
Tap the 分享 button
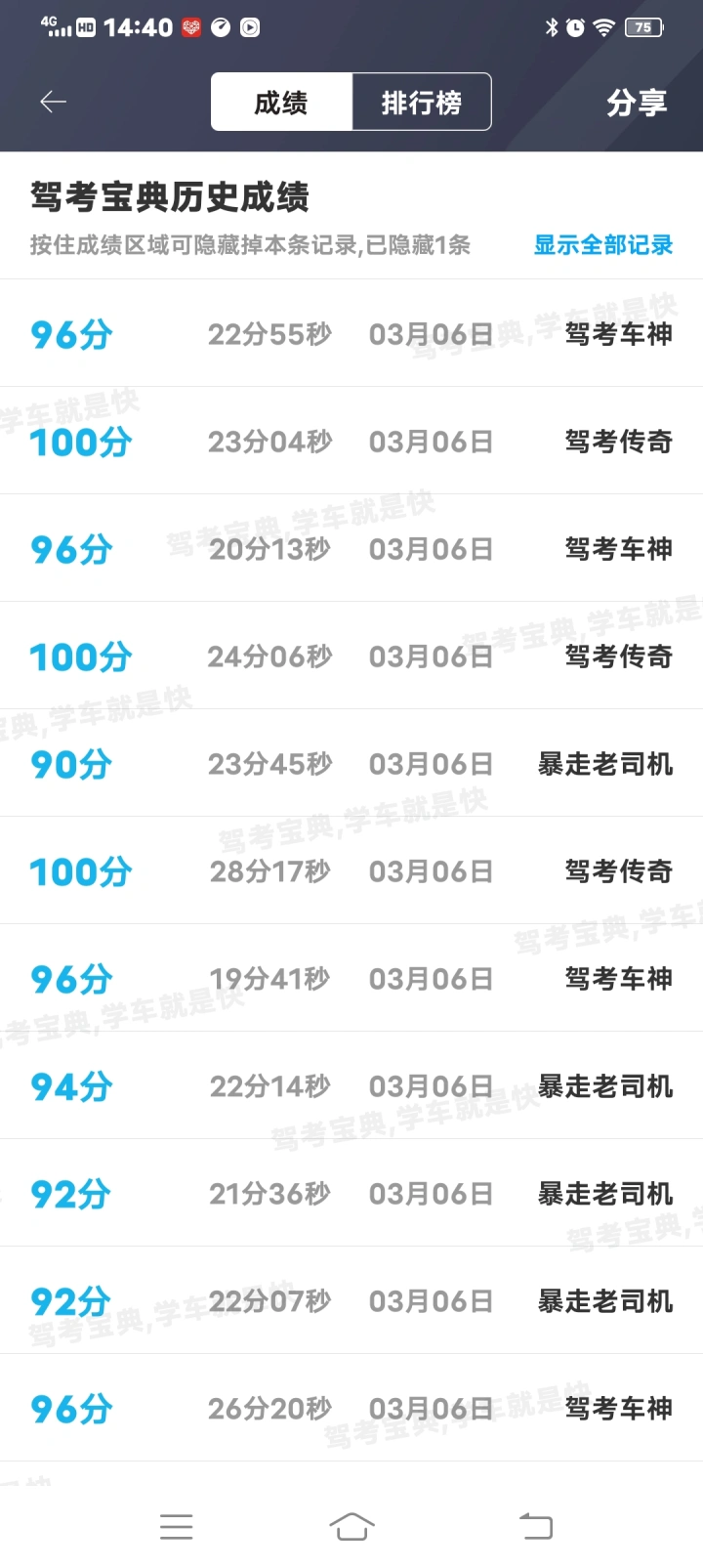click(x=637, y=102)
